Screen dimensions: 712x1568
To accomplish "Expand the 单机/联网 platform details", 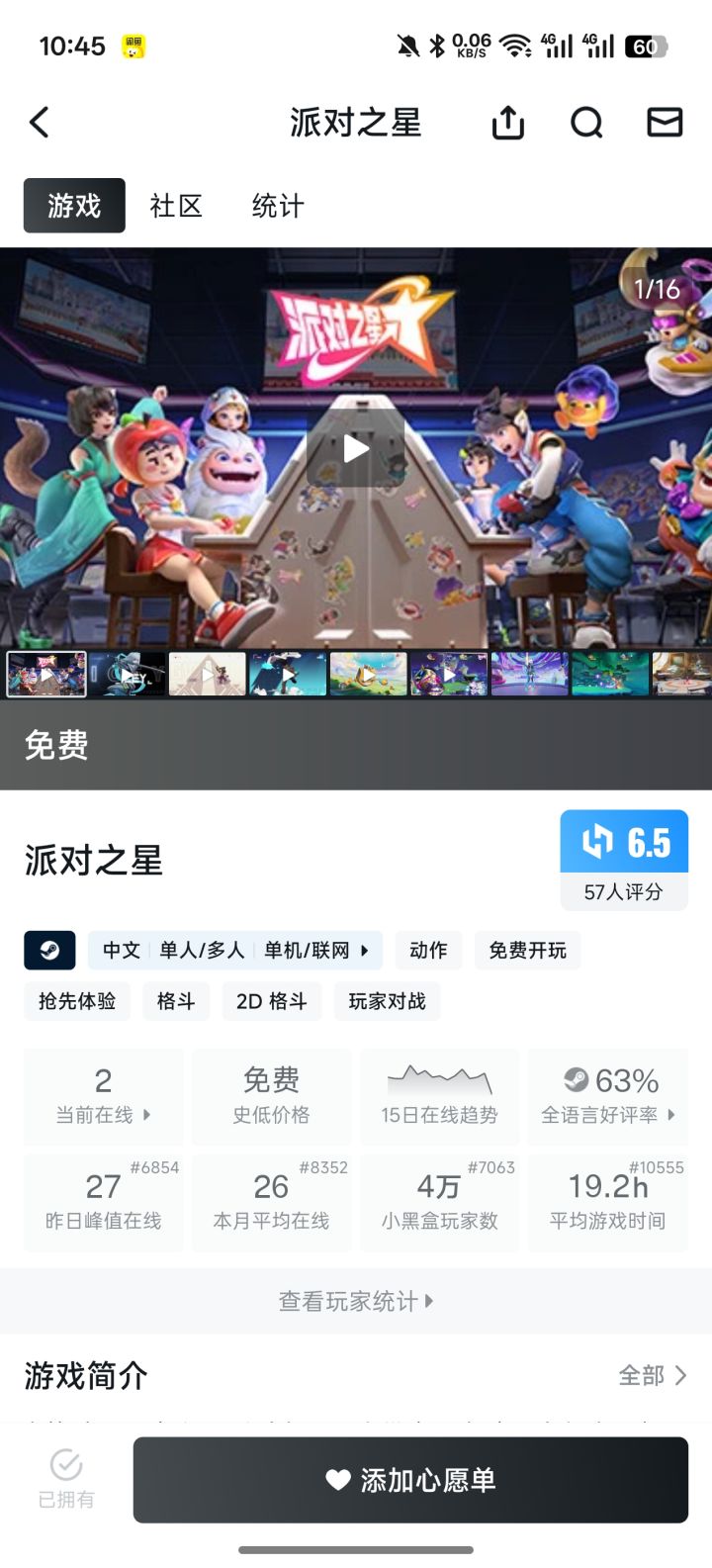I will (x=307, y=951).
